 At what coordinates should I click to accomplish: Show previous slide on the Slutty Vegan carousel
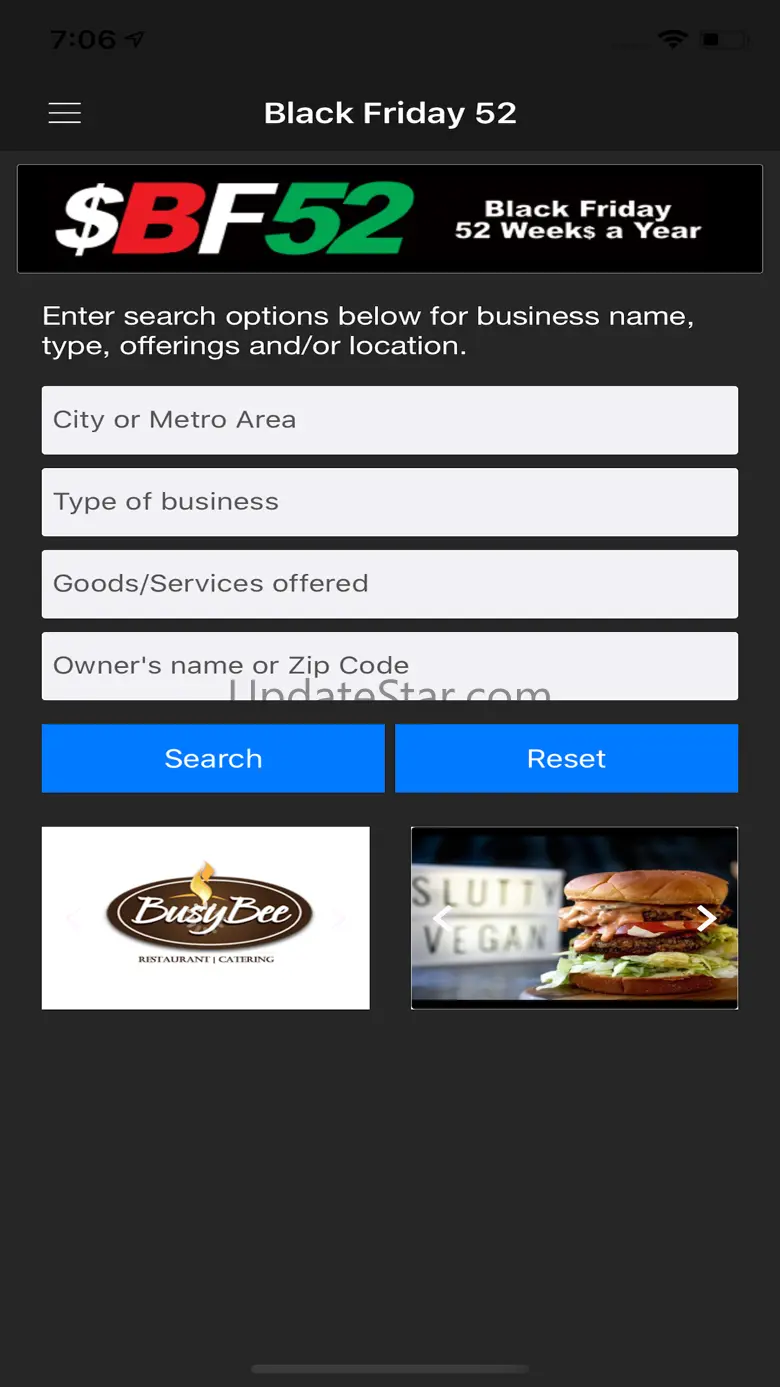(442, 918)
